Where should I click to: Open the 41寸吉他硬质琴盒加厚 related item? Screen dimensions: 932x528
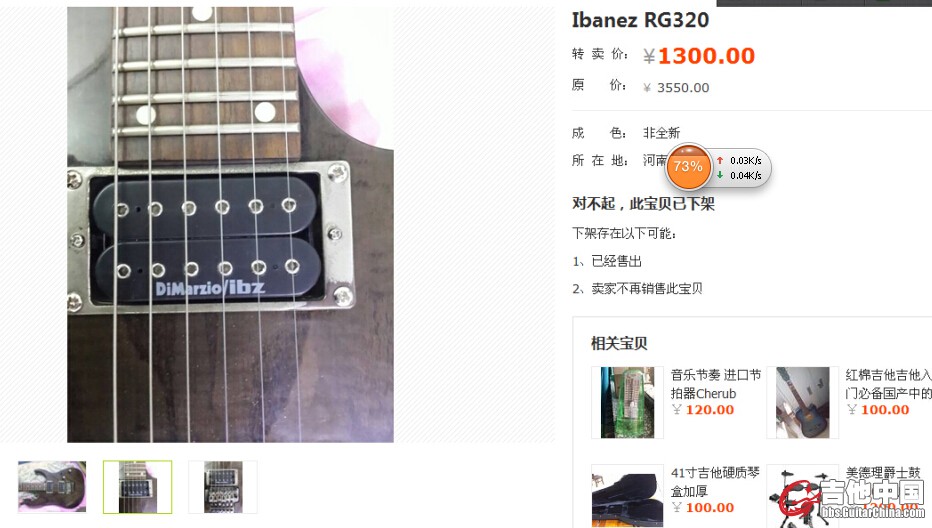point(716,481)
